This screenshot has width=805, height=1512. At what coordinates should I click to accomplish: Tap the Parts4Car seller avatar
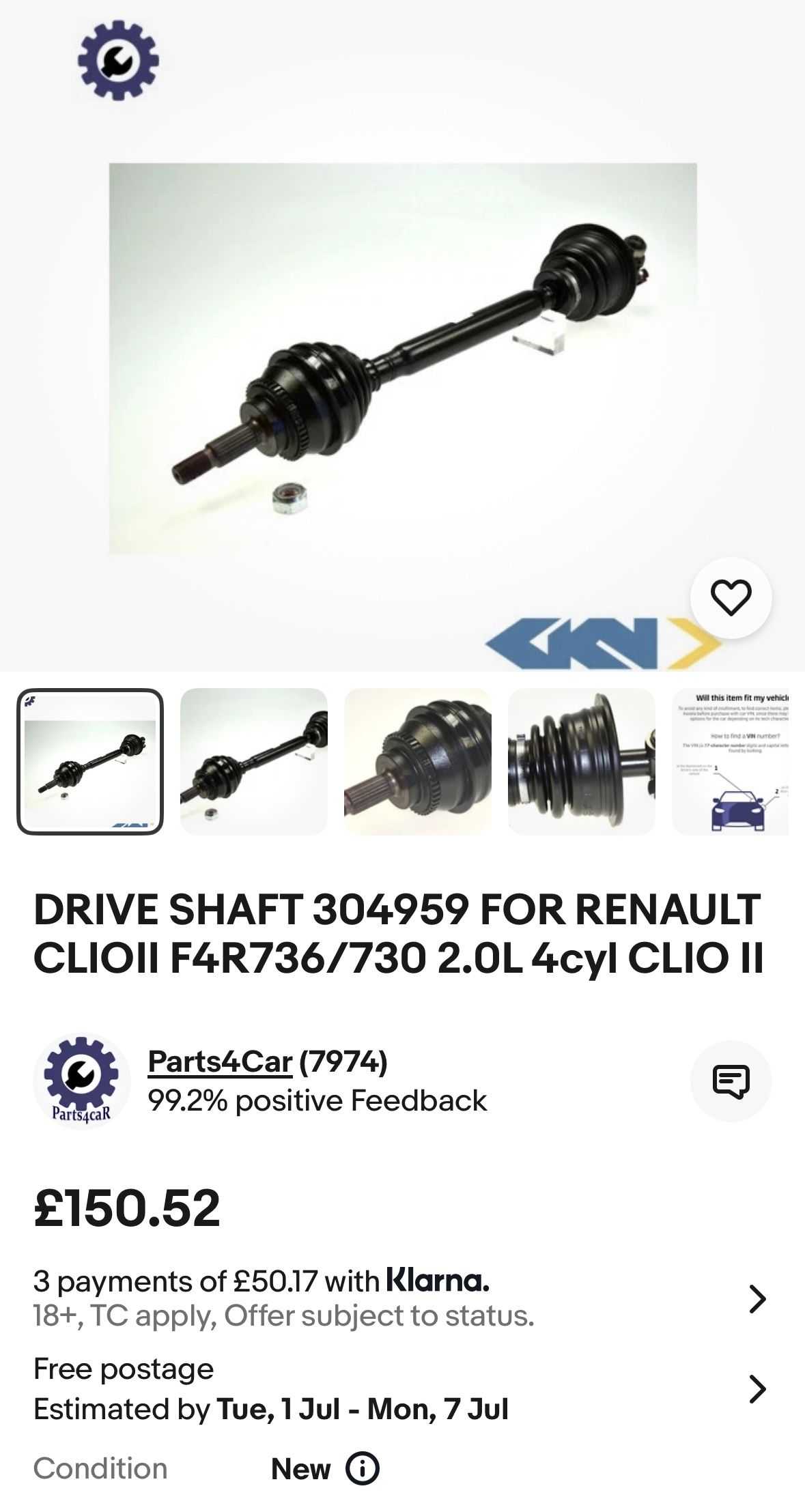pos(82,1081)
